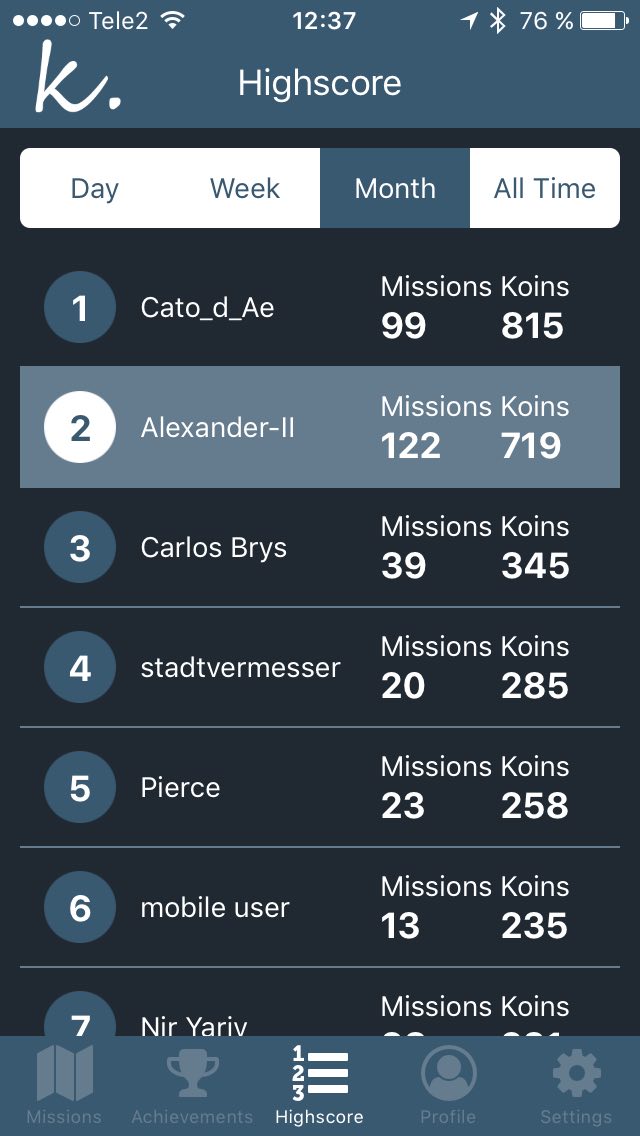The width and height of the screenshot is (640, 1136).
Task: Open the Achievements tab
Action: 192,1085
